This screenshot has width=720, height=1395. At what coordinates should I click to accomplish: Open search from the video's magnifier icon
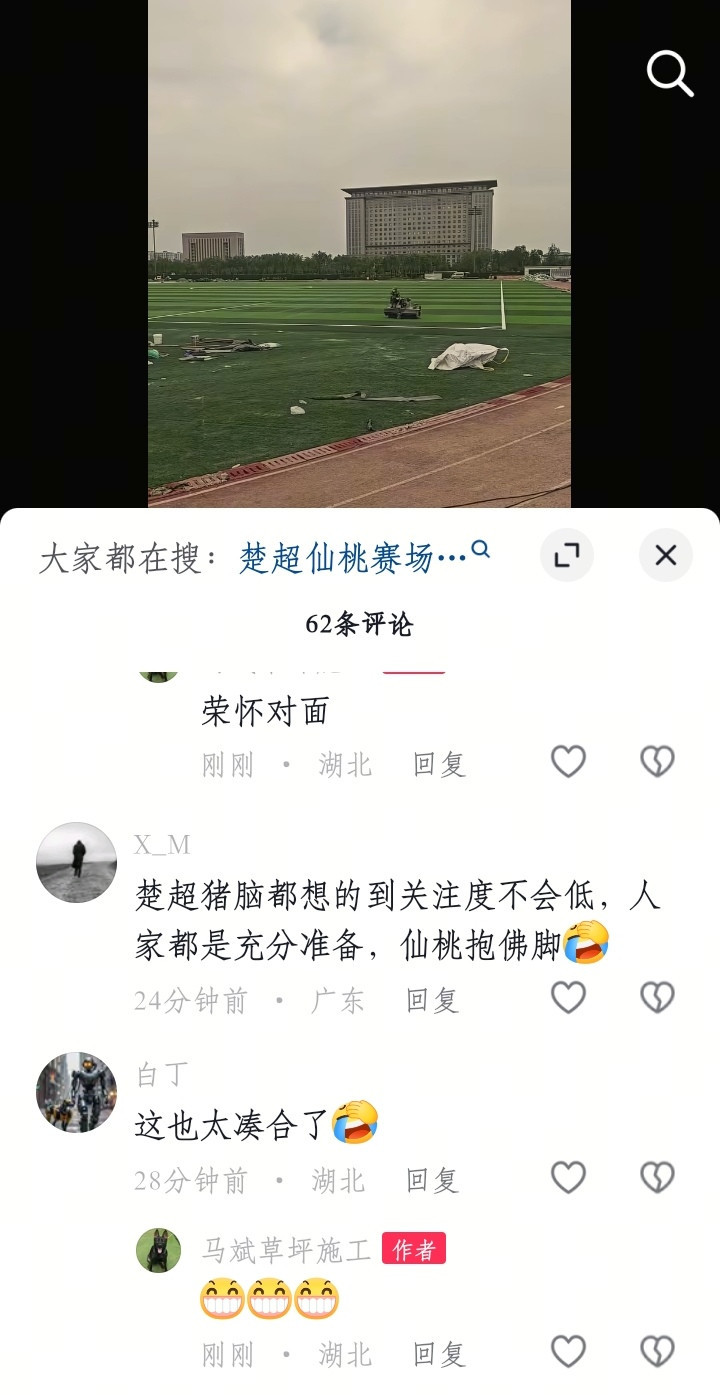click(669, 74)
